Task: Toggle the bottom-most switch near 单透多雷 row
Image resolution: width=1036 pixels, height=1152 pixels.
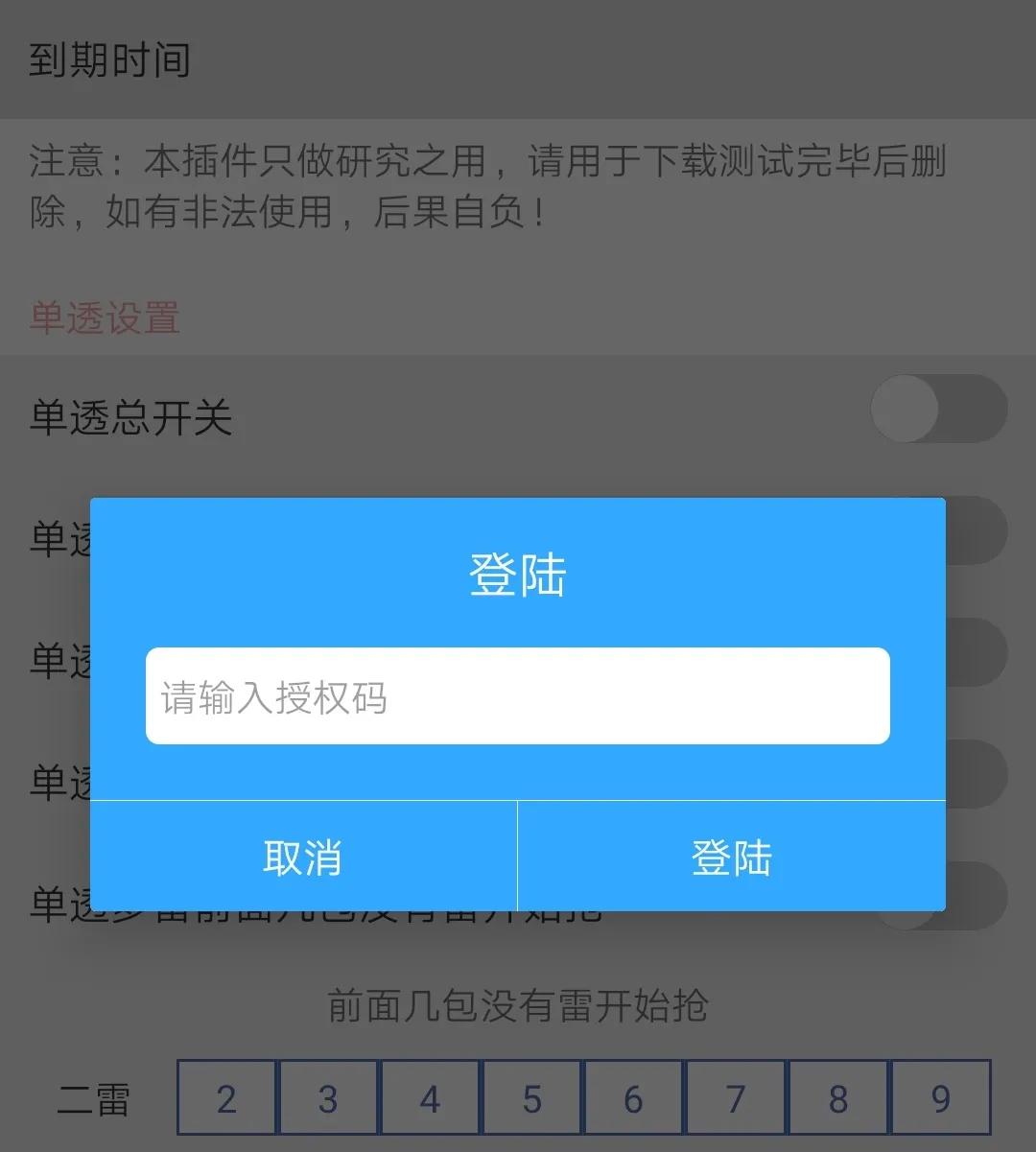Action: [978, 896]
